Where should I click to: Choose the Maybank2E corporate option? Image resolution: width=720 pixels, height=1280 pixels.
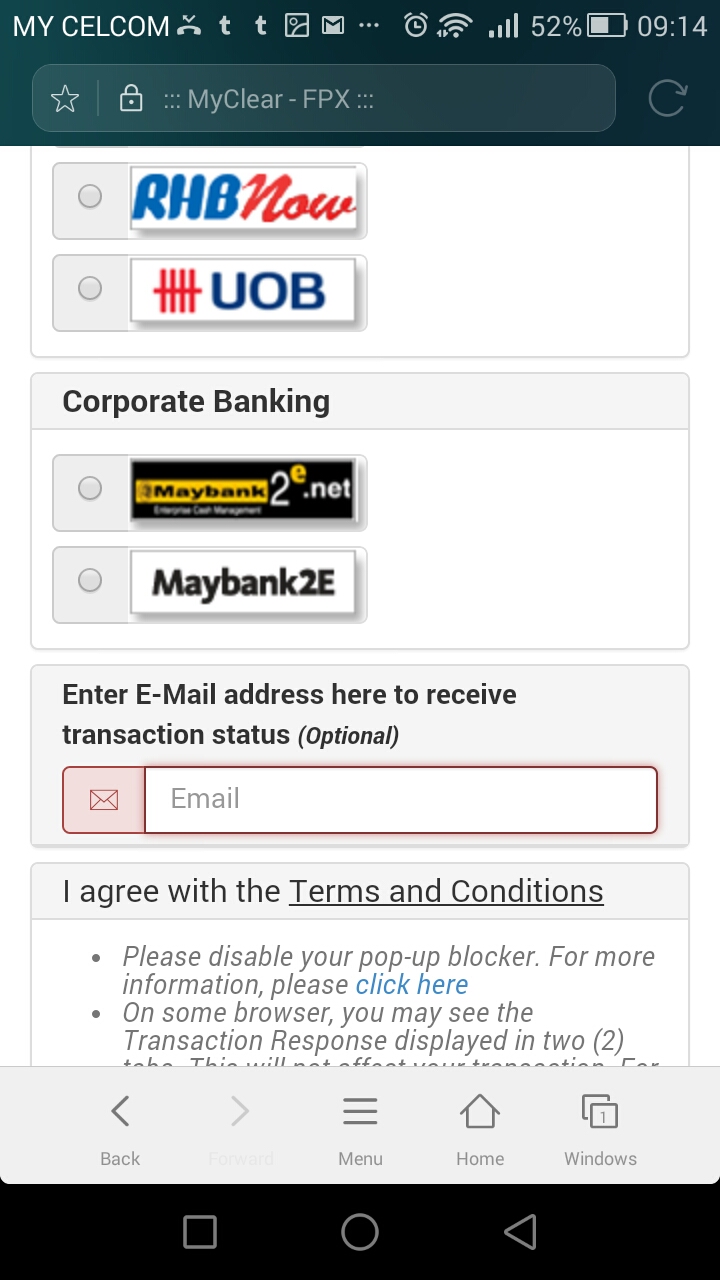(90, 581)
